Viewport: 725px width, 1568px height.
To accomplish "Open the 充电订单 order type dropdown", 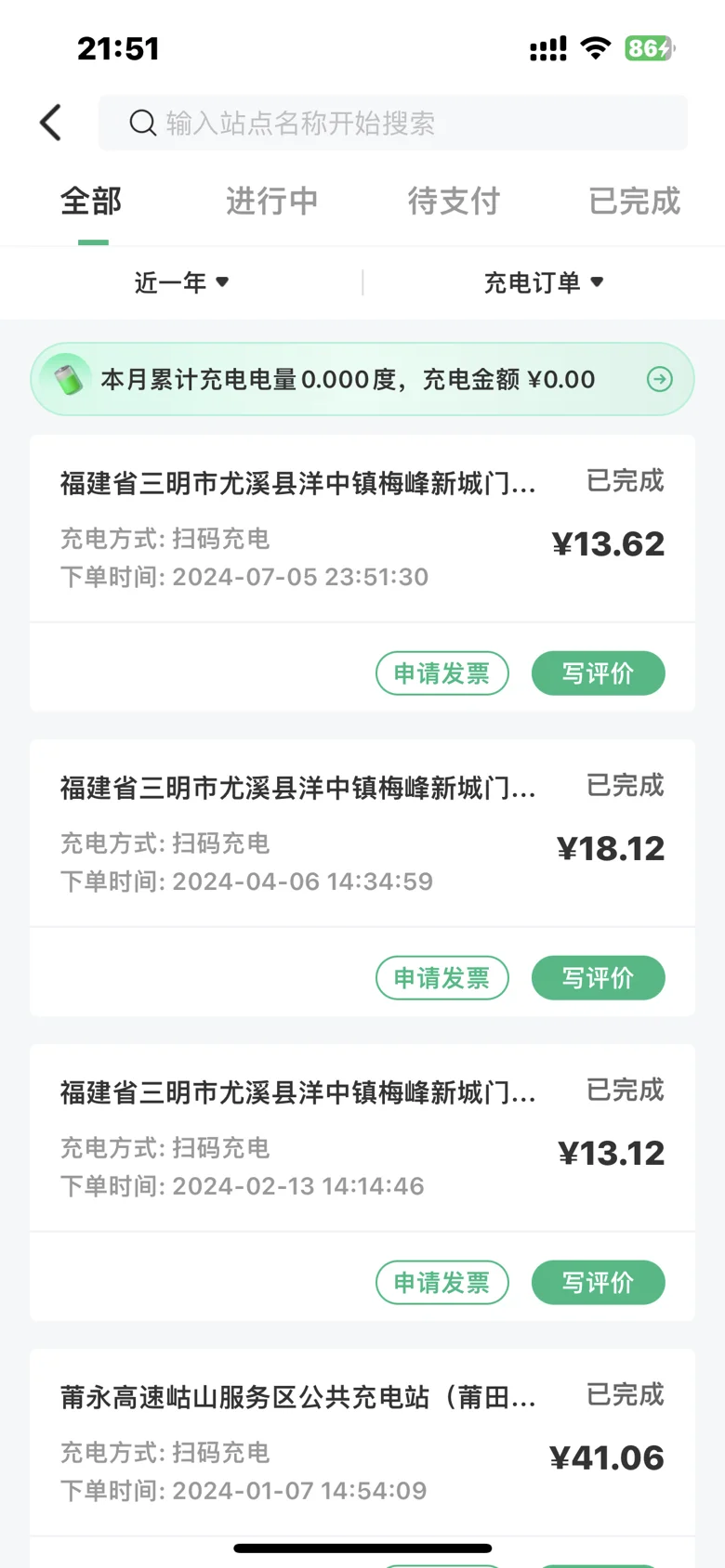I will click(544, 282).
